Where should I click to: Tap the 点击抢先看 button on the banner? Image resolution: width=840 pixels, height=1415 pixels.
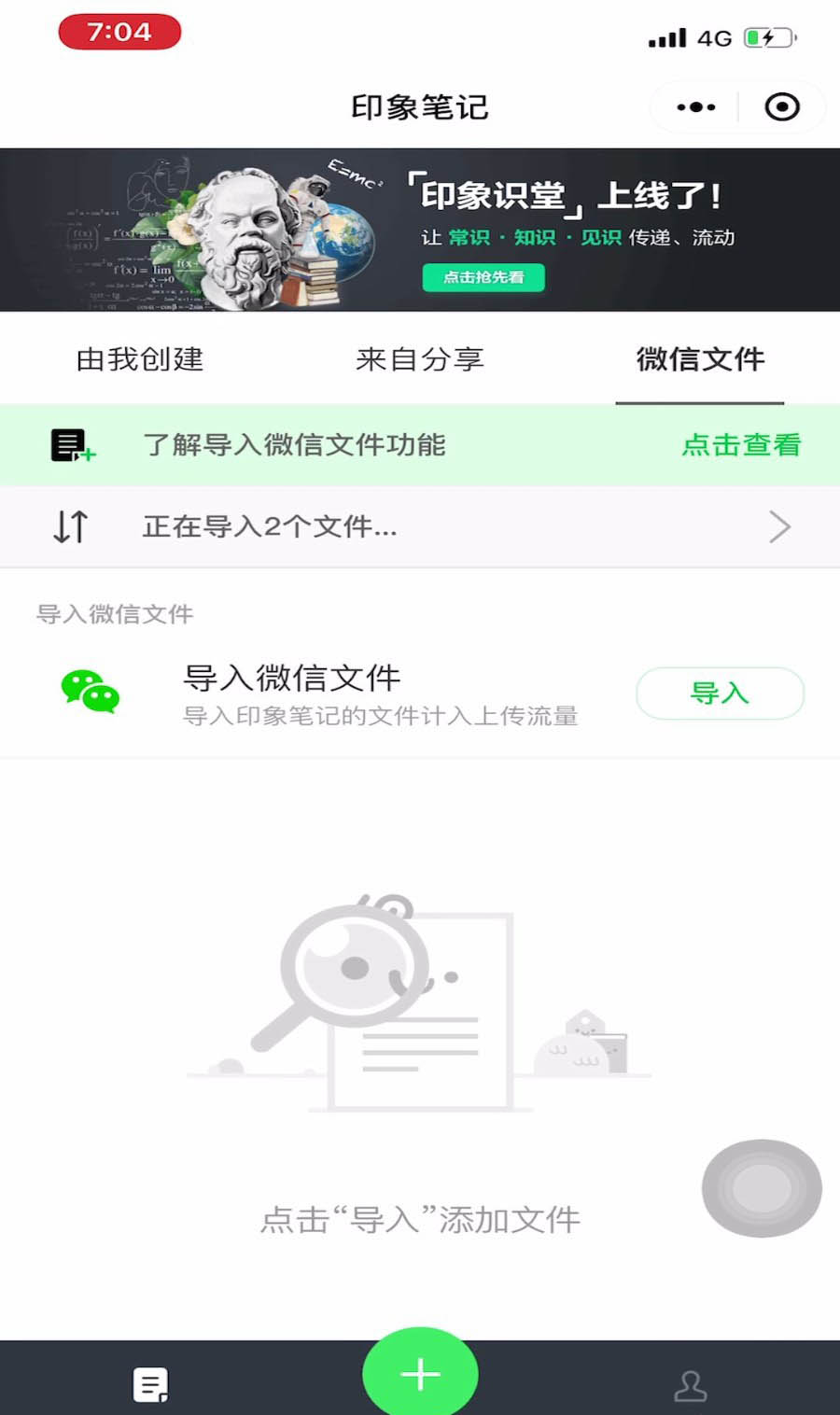tap(483, 277)
